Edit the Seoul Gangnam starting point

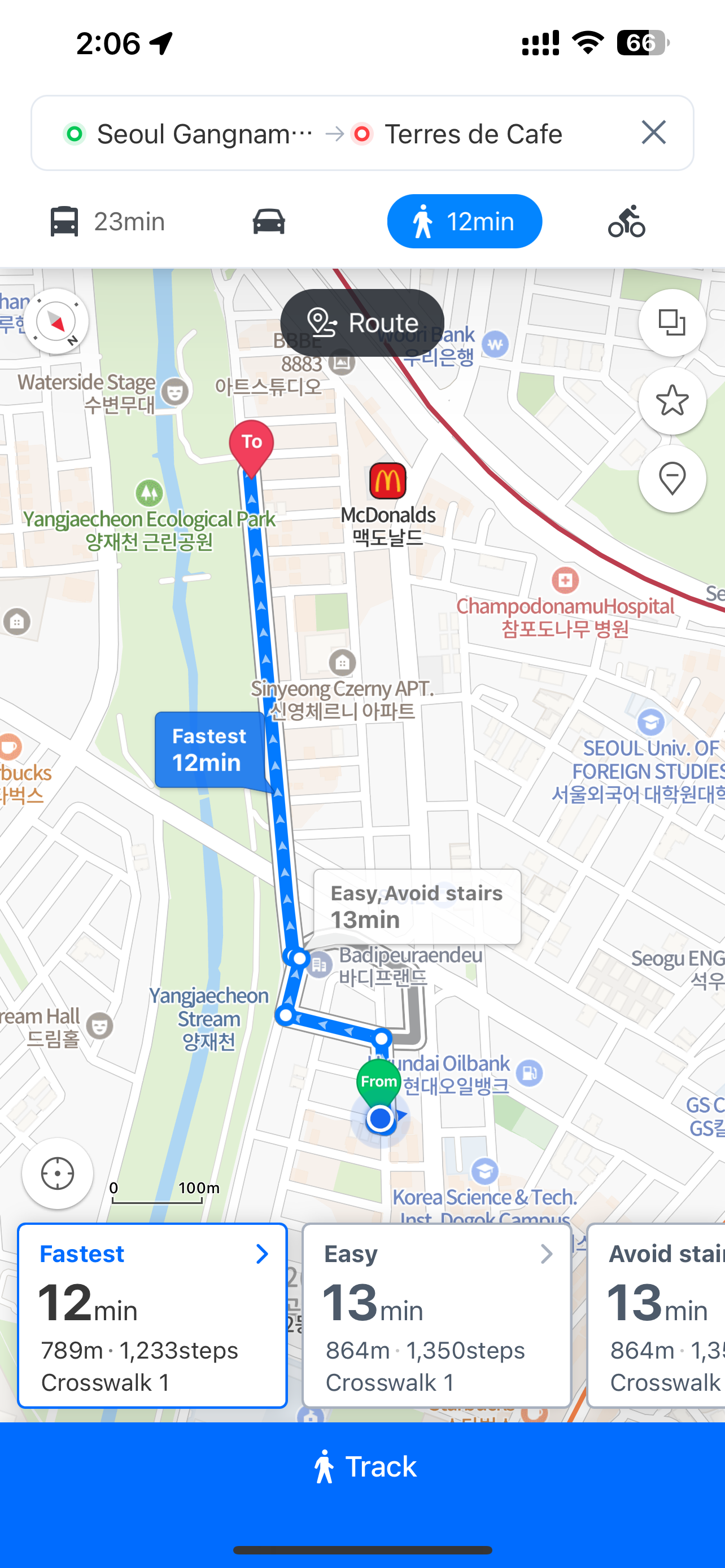(x=195, y=134)
